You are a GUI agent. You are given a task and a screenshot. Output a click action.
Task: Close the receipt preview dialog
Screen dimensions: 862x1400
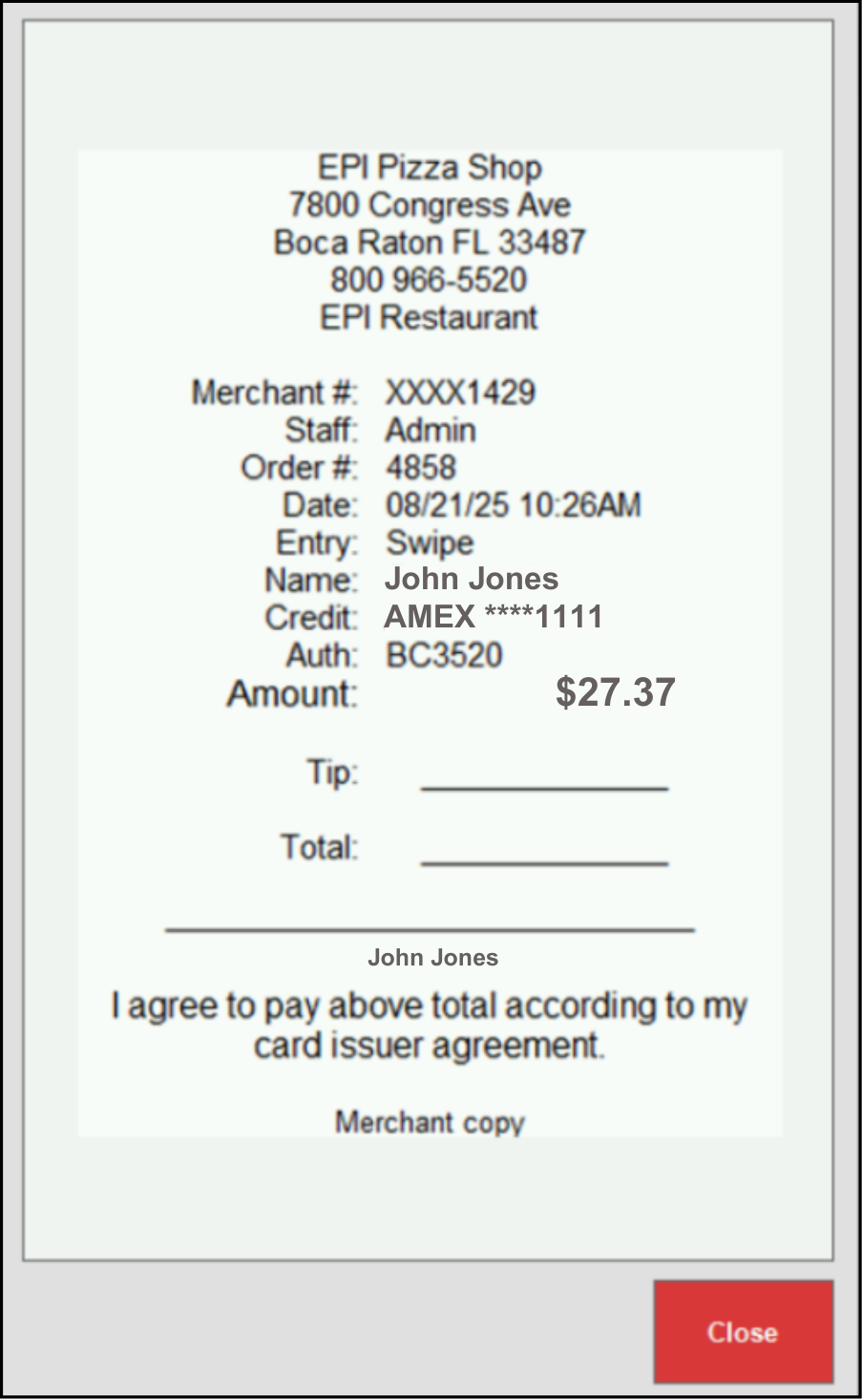(x=743, y=1331)
